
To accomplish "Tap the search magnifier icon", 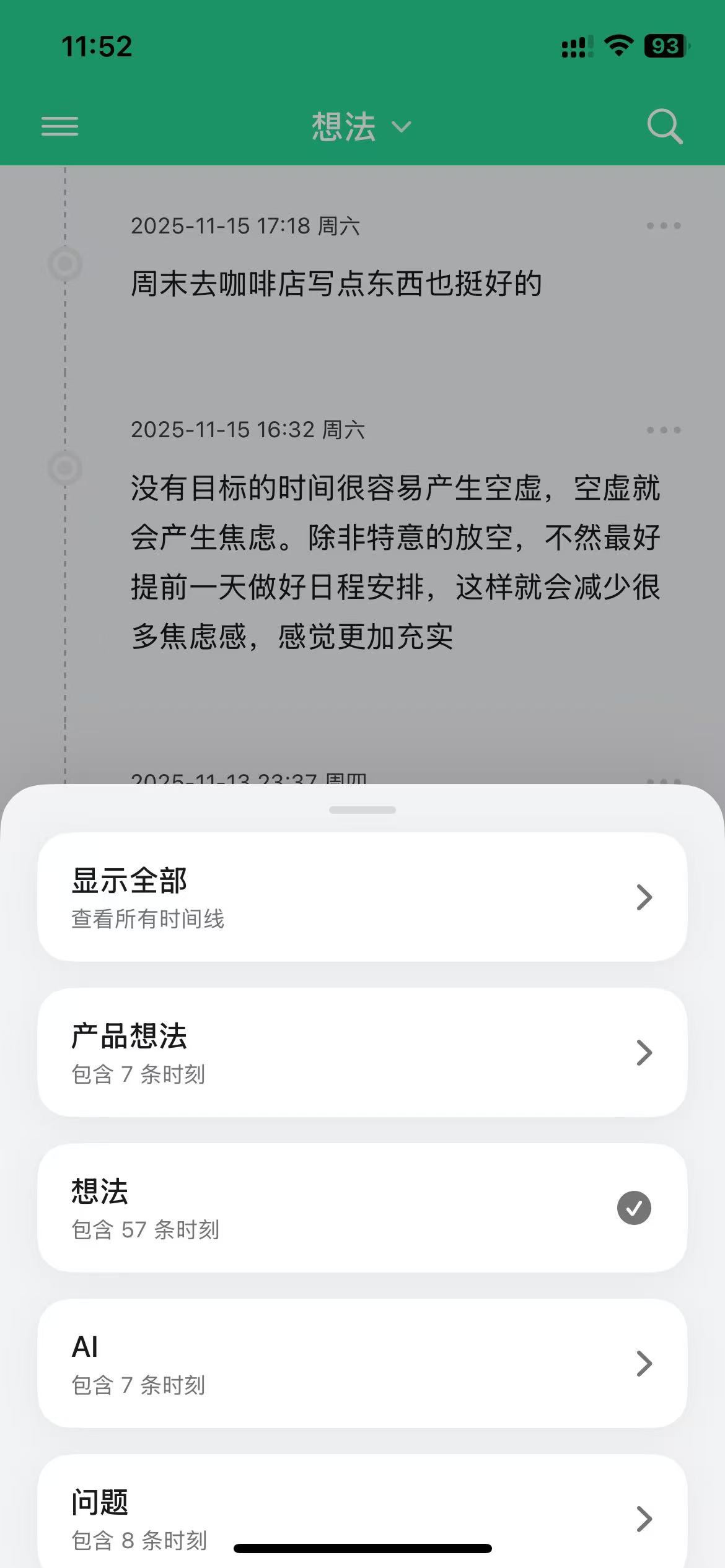I will (x=664, y=126).
